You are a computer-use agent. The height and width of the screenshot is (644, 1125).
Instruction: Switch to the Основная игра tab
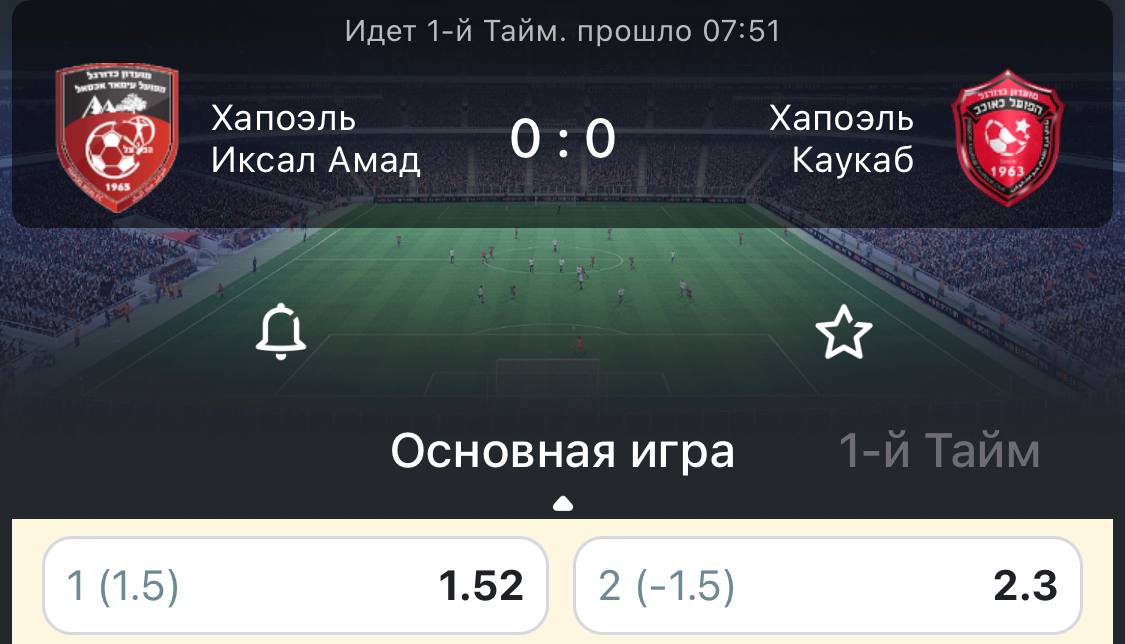(x=562, y=451)
